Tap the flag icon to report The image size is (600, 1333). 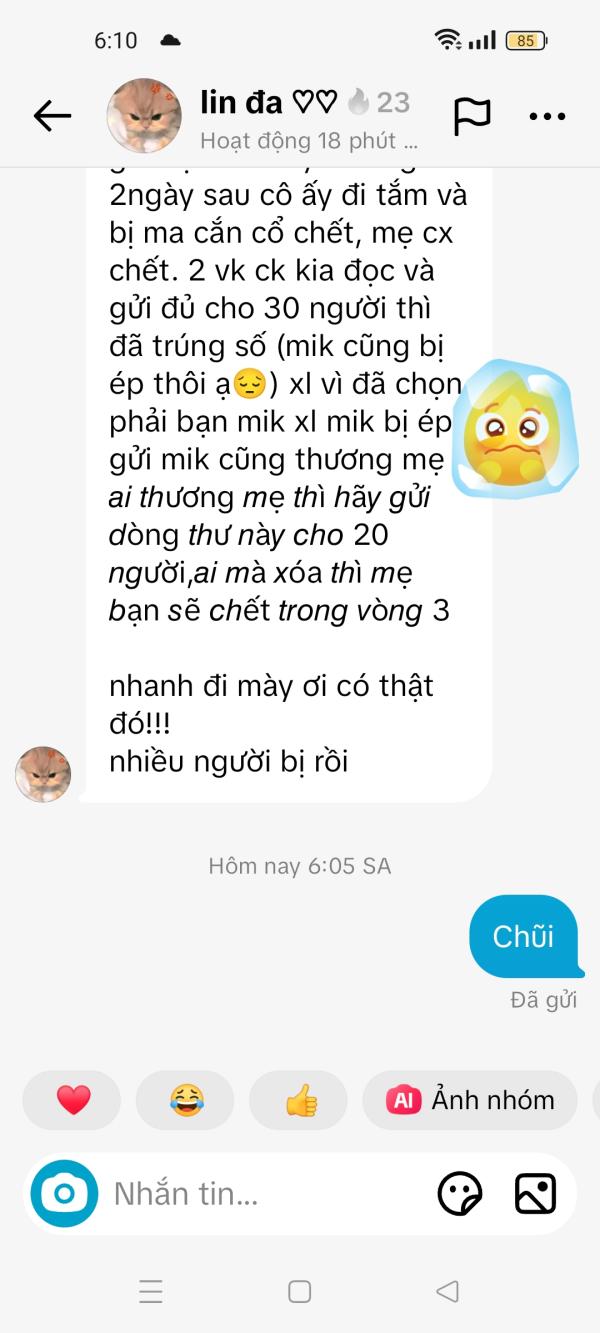(472, 116)
